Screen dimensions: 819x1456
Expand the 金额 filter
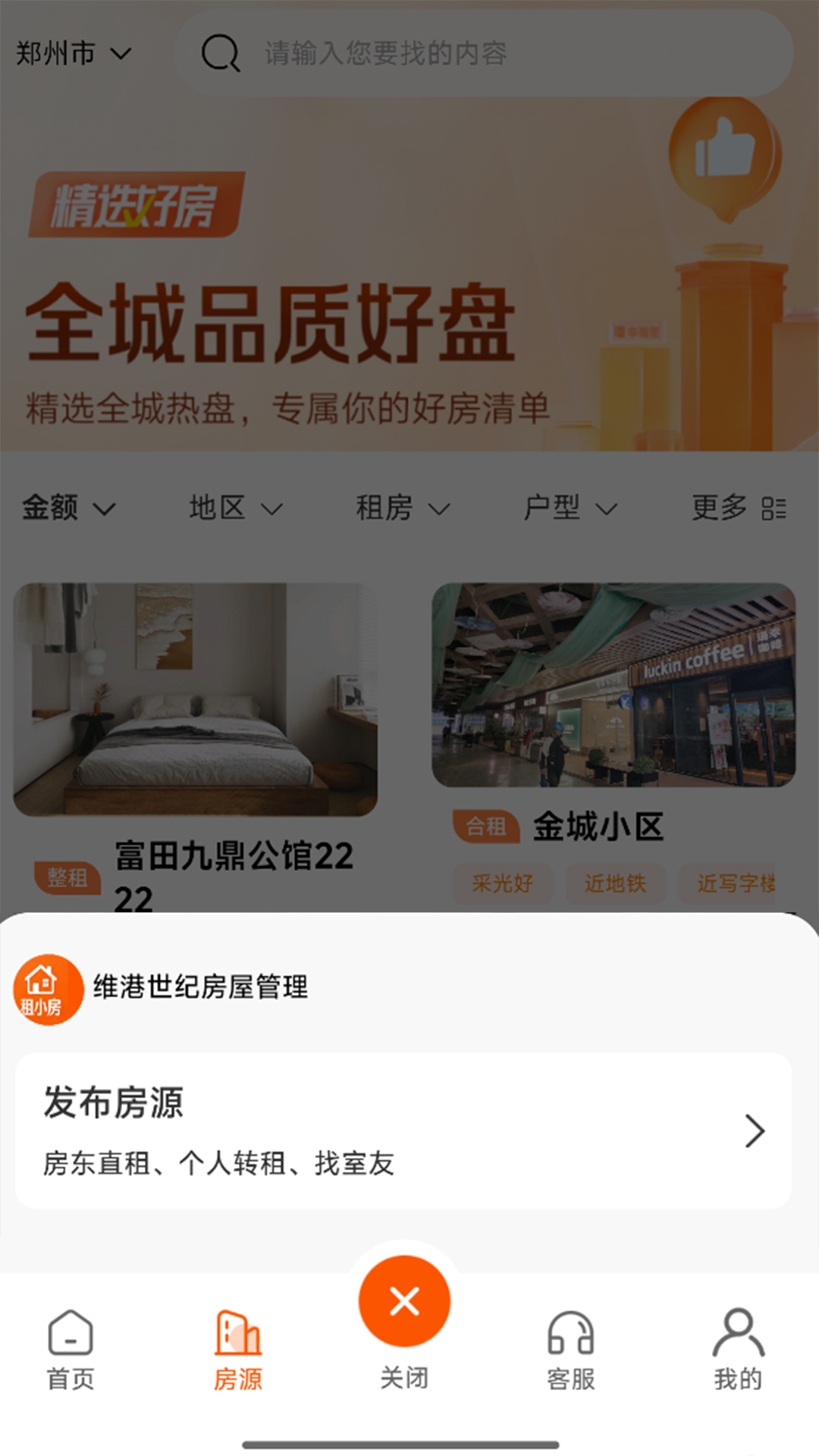pos(68,507)
